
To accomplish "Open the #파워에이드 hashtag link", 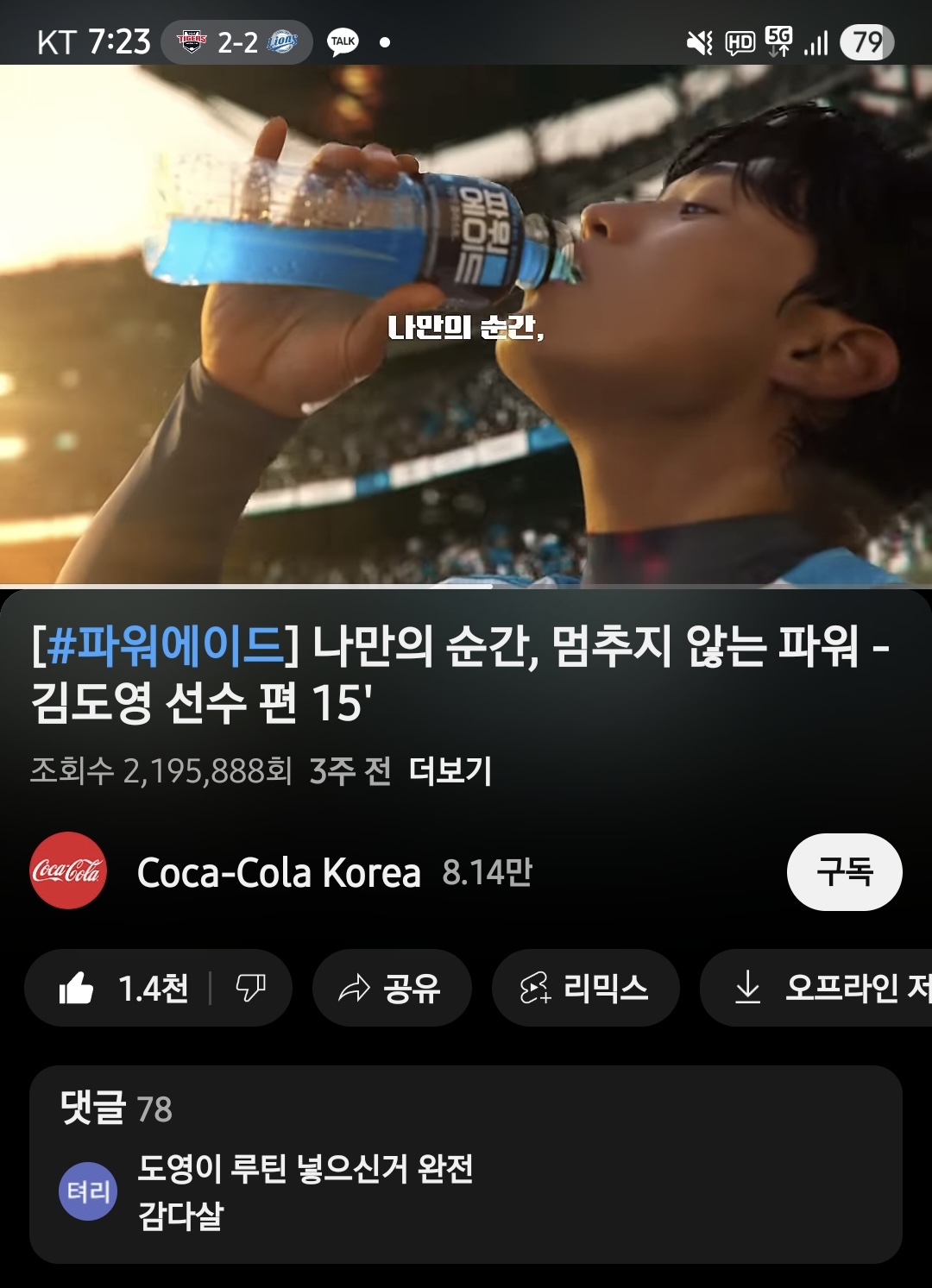I will pos(164,645).
